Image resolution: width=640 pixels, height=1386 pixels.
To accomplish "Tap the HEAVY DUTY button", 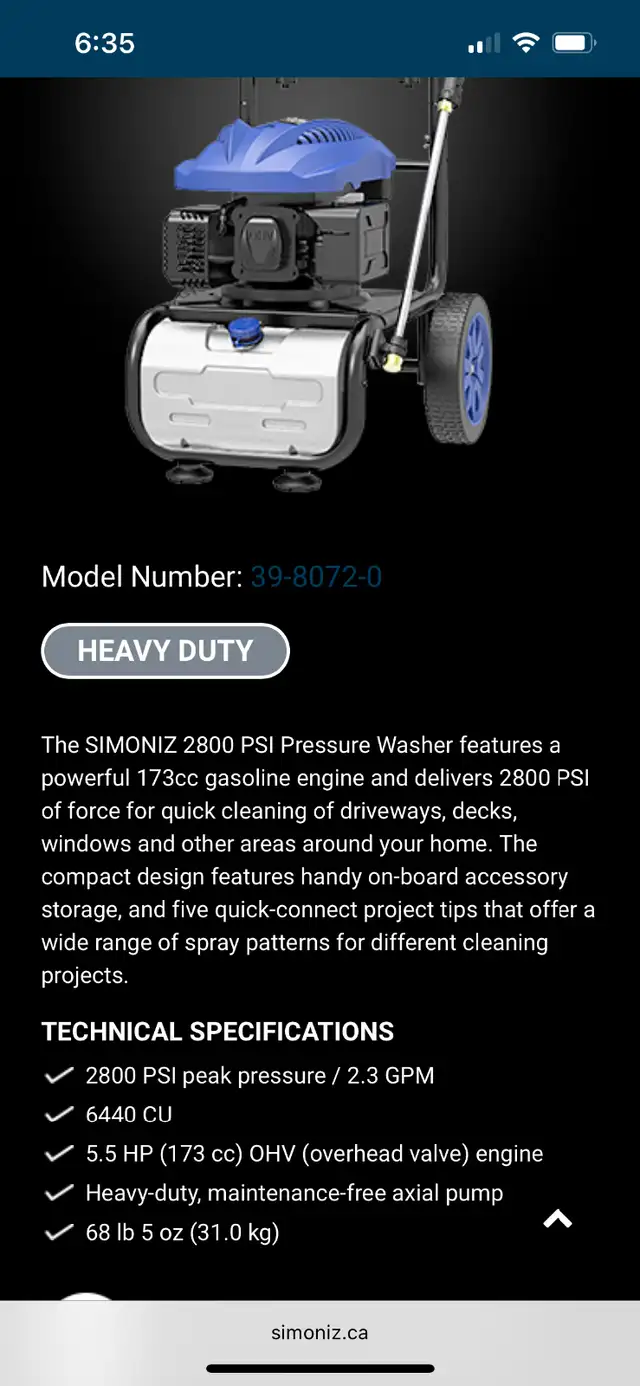I will [x=165, y=651].
